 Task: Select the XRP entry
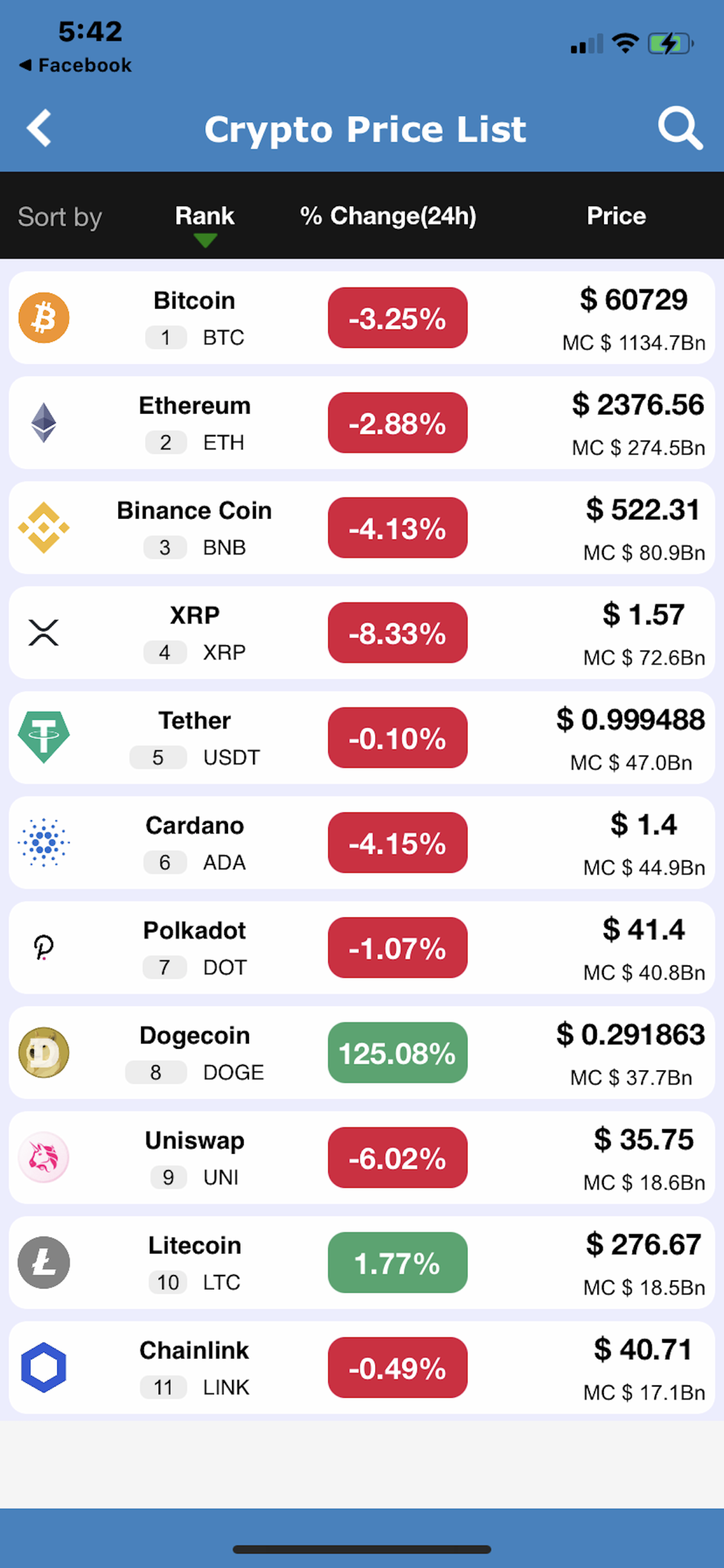[361, 633]
